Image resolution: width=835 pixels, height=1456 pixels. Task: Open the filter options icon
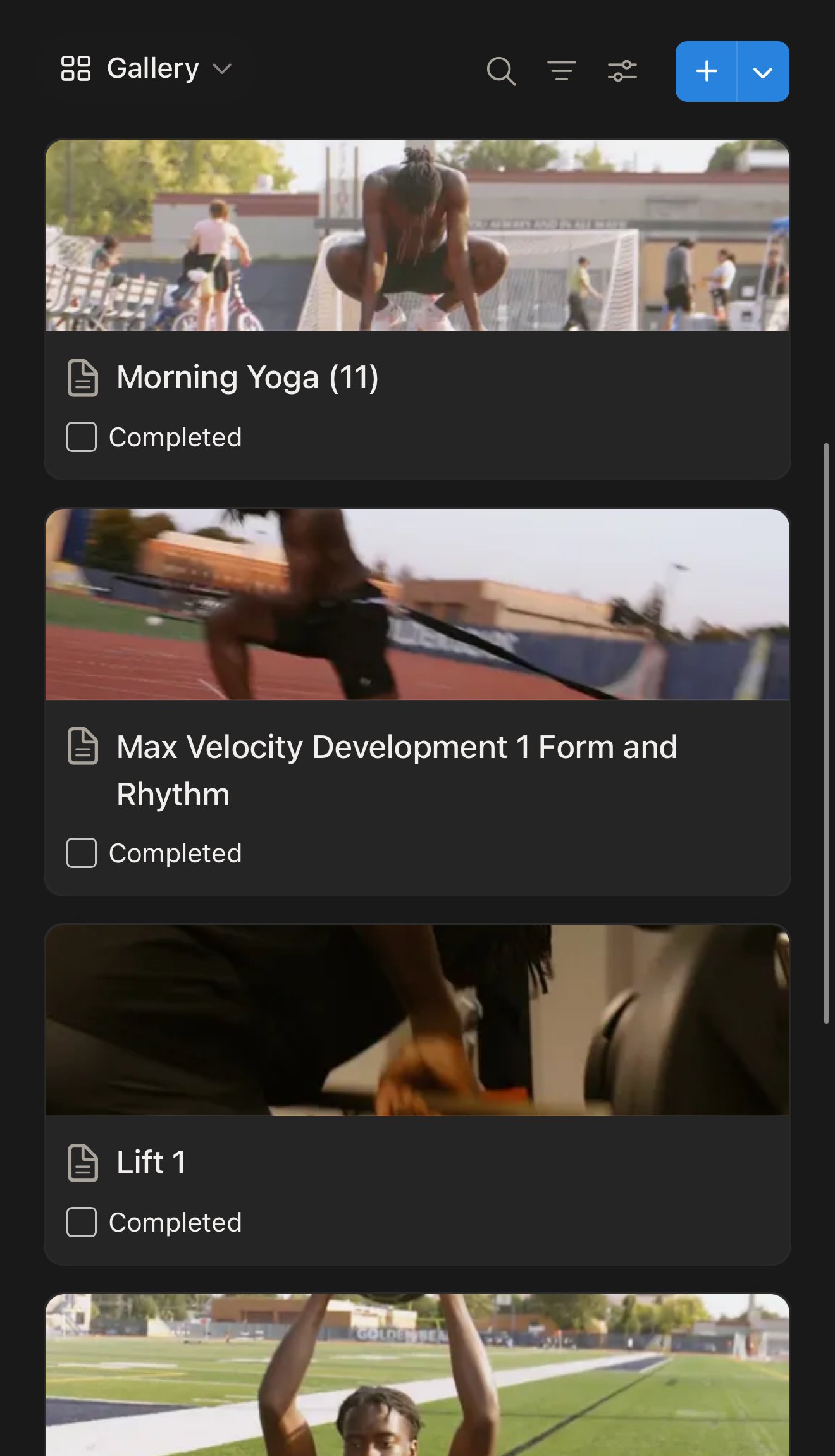[561, 71]
